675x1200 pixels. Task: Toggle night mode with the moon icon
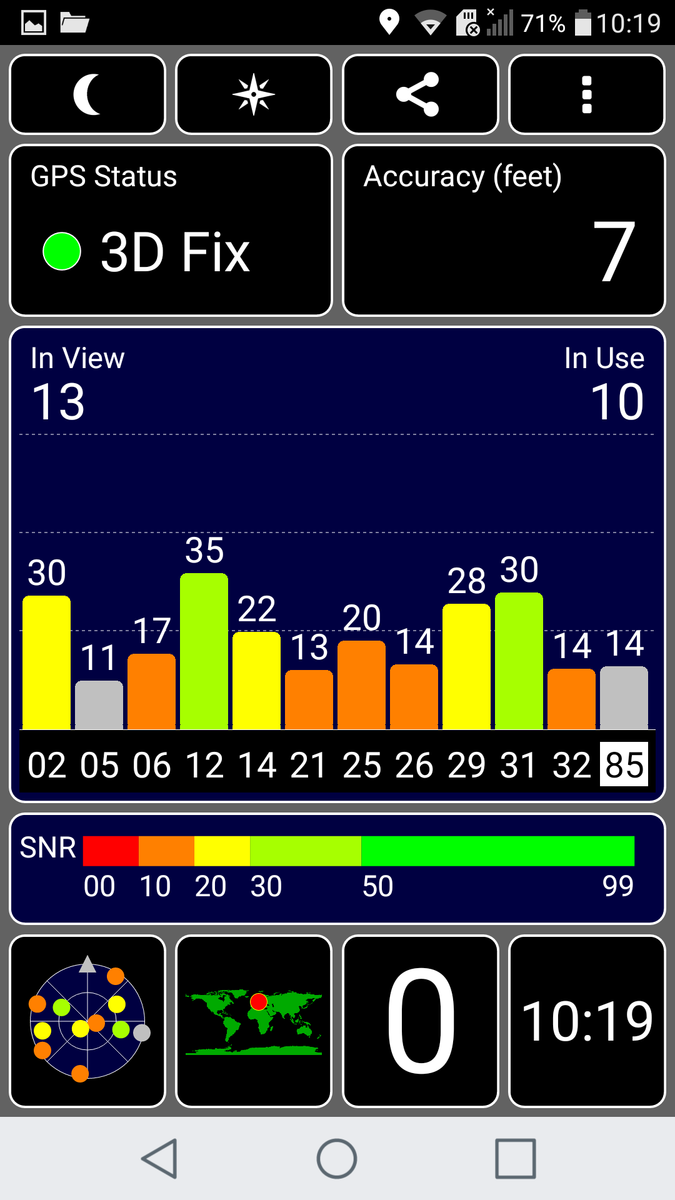click(87, 95)
